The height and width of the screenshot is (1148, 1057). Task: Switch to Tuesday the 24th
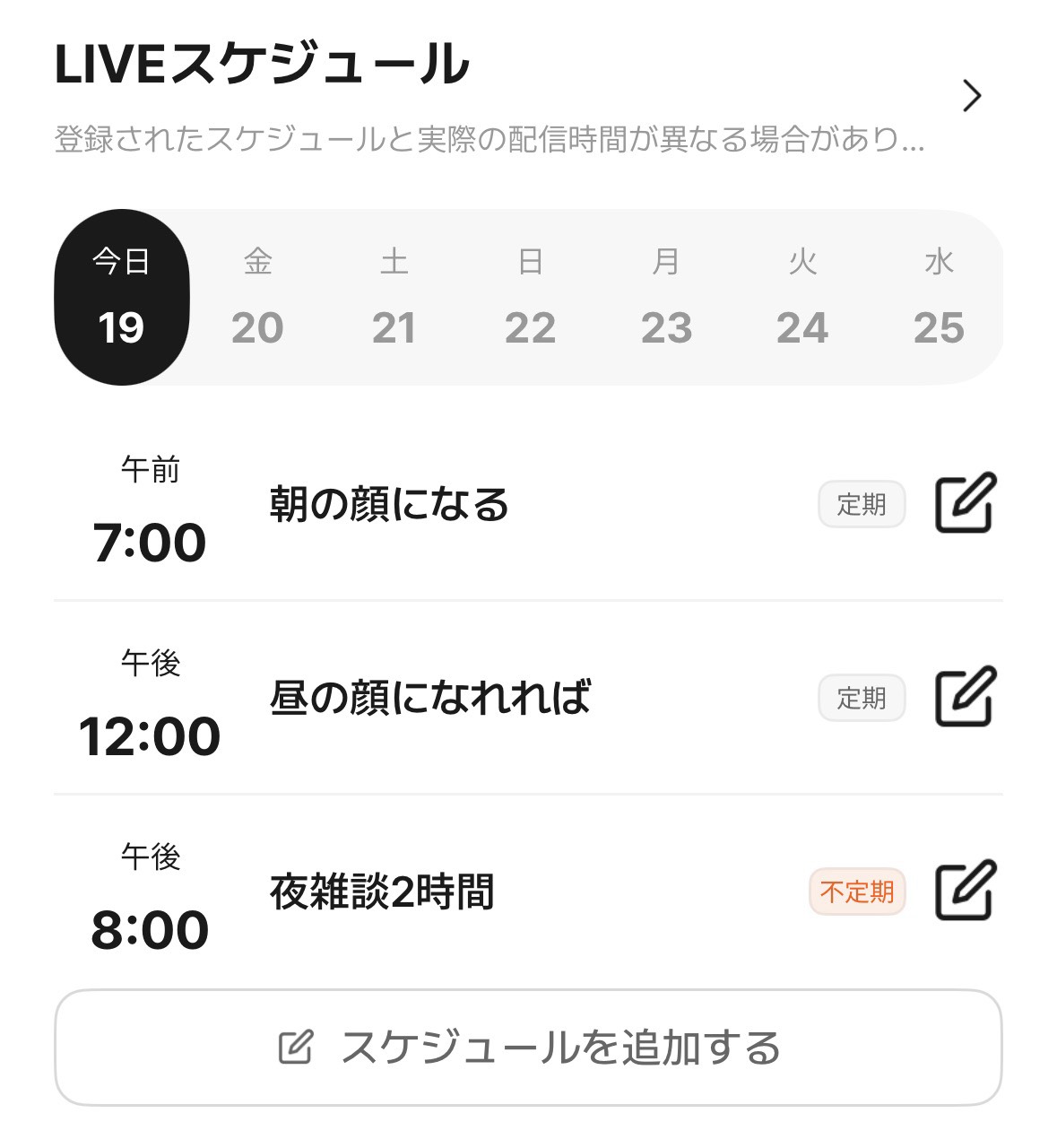802,298
